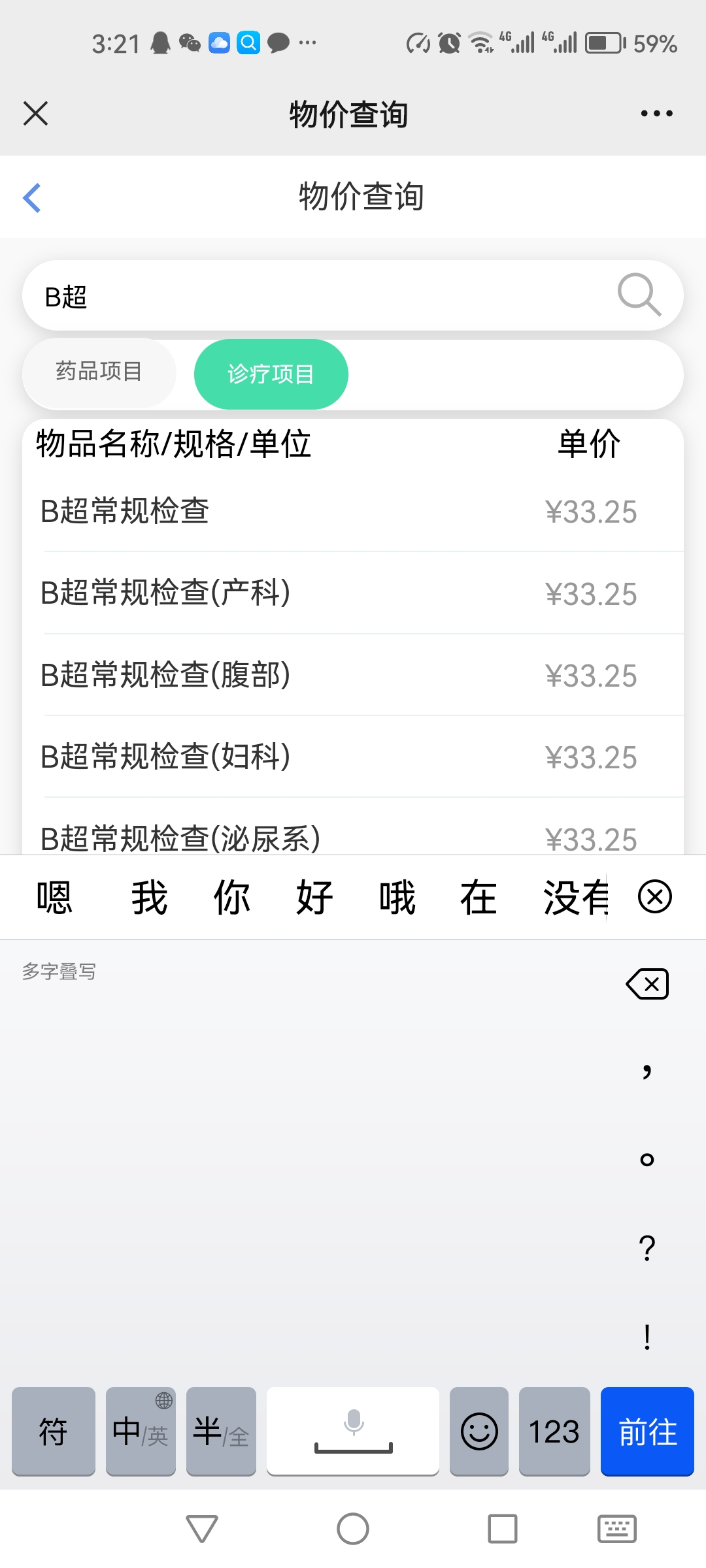Run search with the magnifier icon
706x1568 pixels.
[639, 295]
